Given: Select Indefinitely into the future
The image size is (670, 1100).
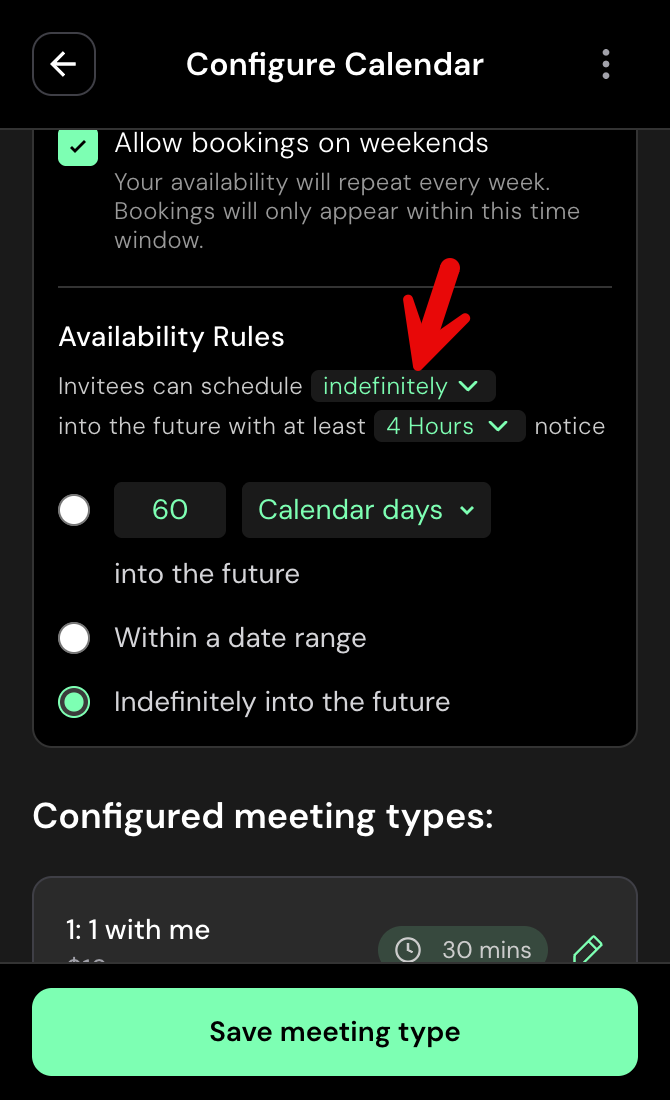Looking at the screenshot, I should point(74,702).
